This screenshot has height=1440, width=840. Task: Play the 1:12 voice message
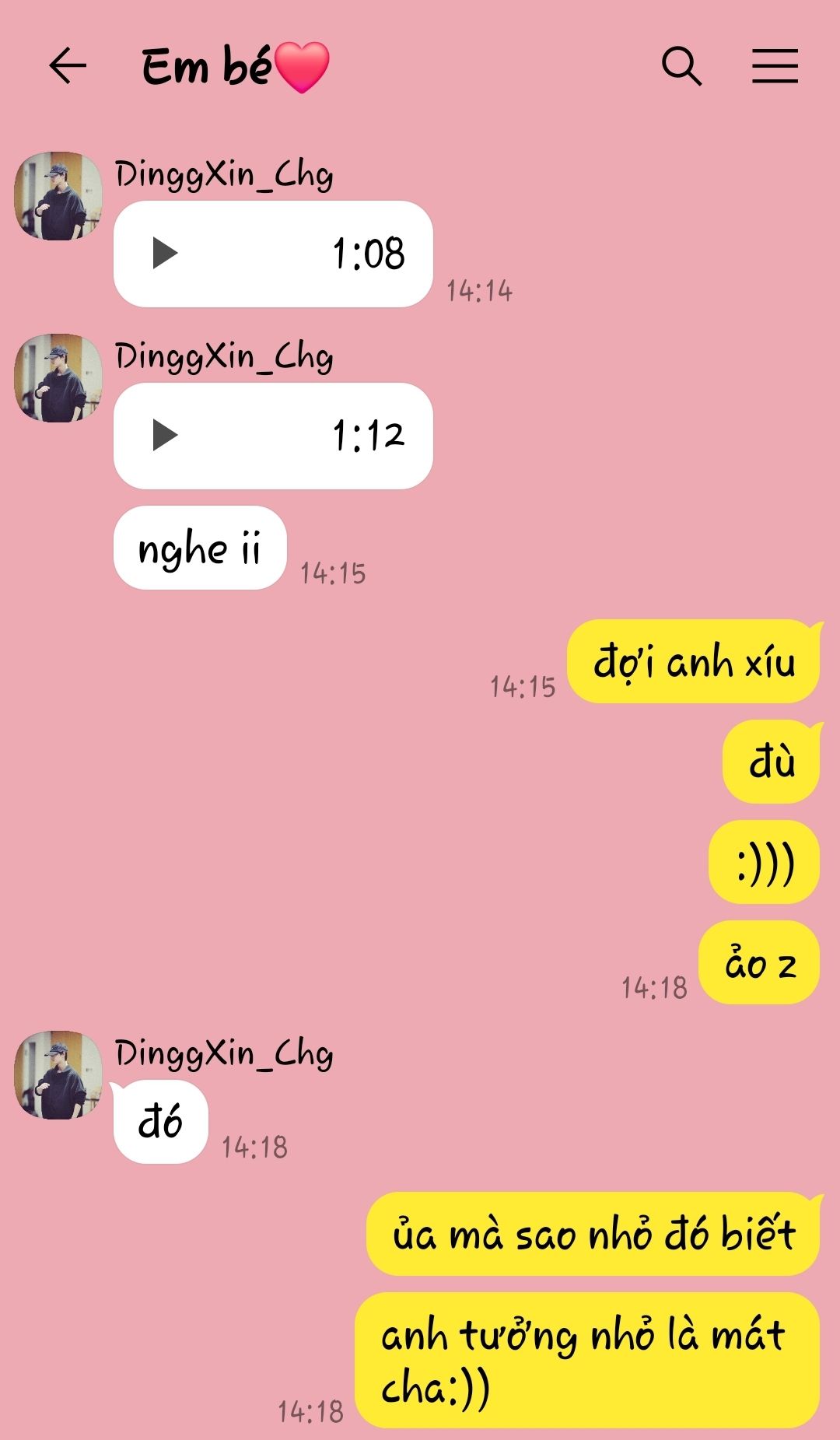point(165,436)
